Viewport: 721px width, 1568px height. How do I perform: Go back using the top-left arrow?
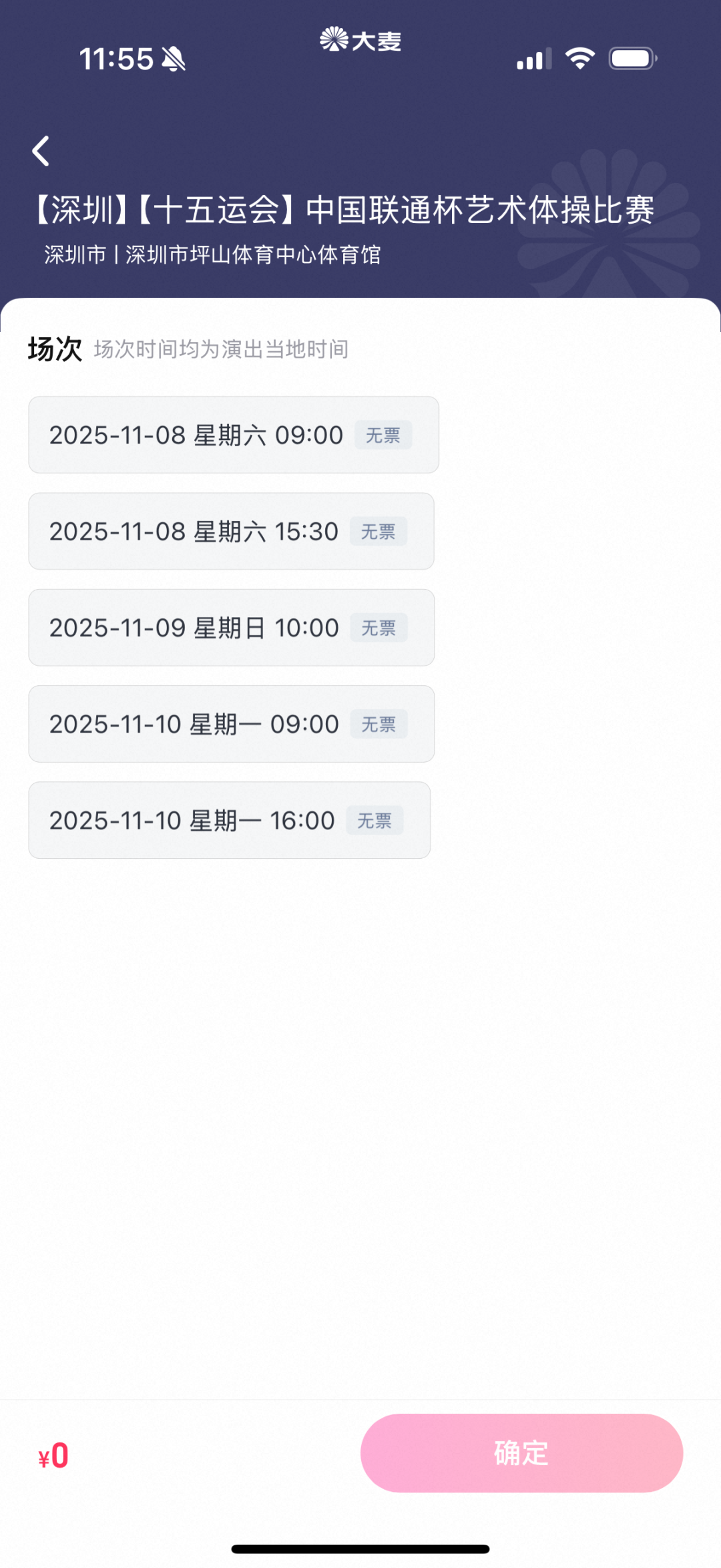coord(41,151)
